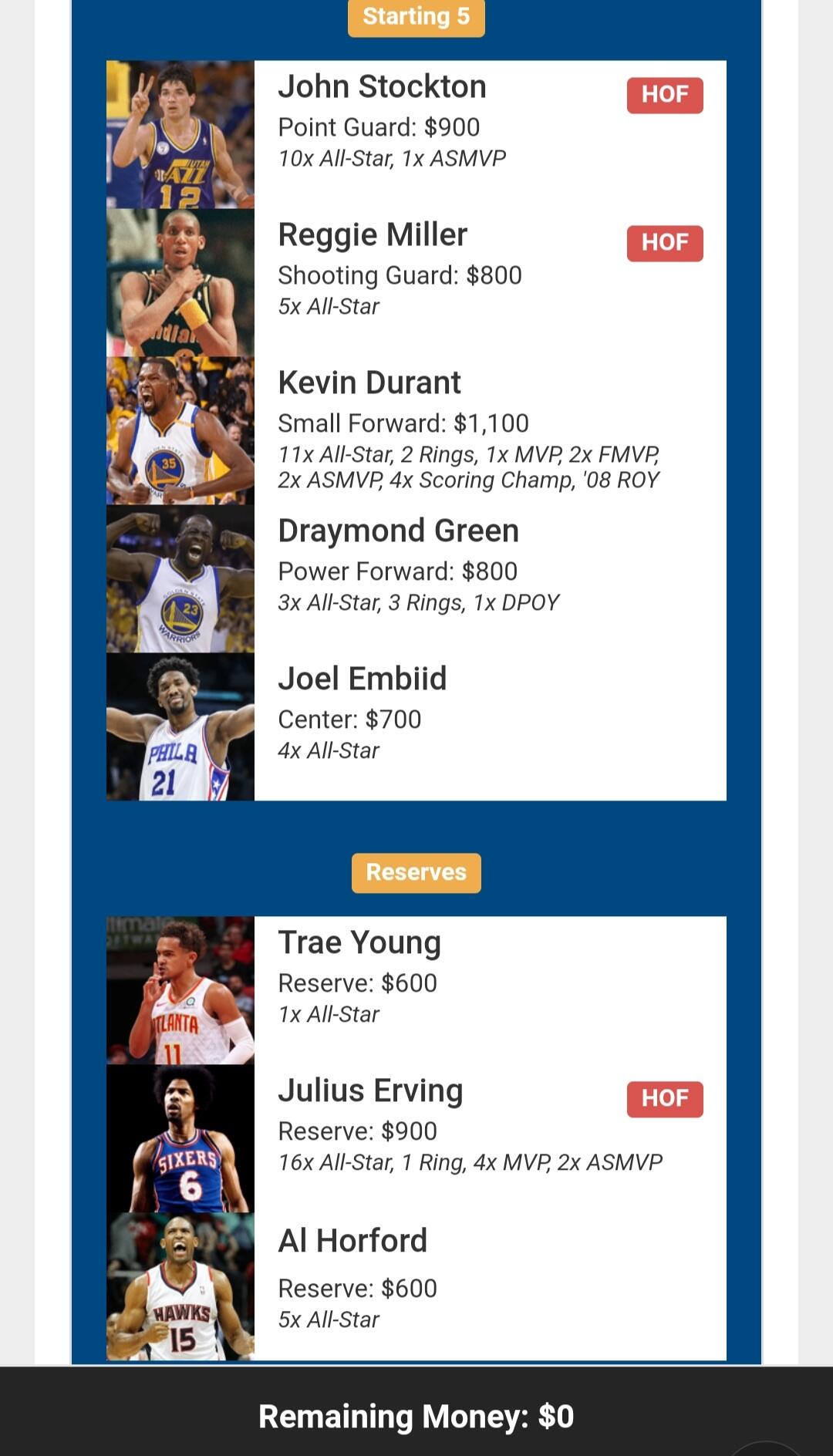The image size is (833, 1456).
Task: Tap Kevin Durant's small forward card
Action: click(416, 430)
